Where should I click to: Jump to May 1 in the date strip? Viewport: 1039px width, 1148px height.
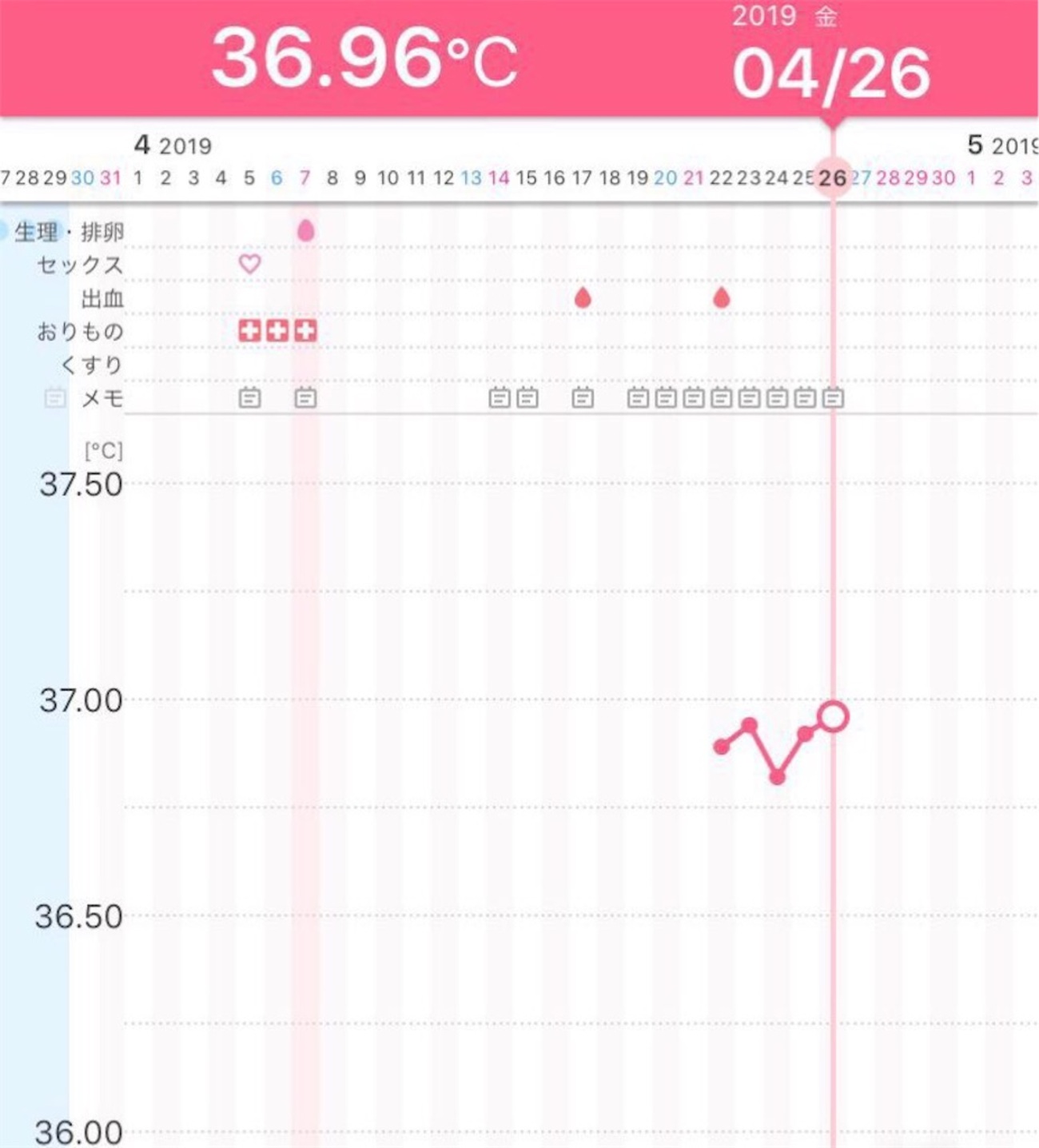[x=971, y=177]
